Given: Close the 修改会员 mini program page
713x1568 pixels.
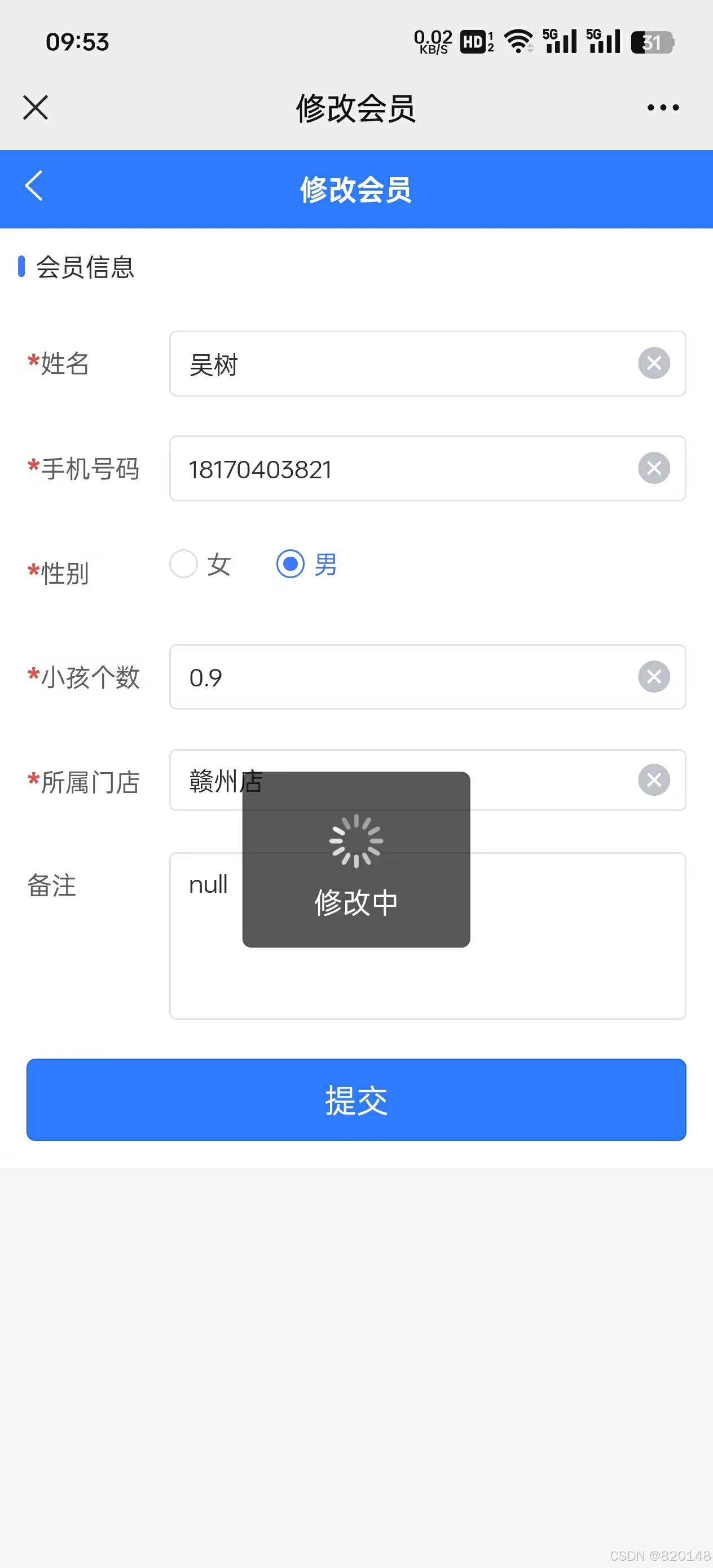Looking at the screenshot, I should point(36,108).
